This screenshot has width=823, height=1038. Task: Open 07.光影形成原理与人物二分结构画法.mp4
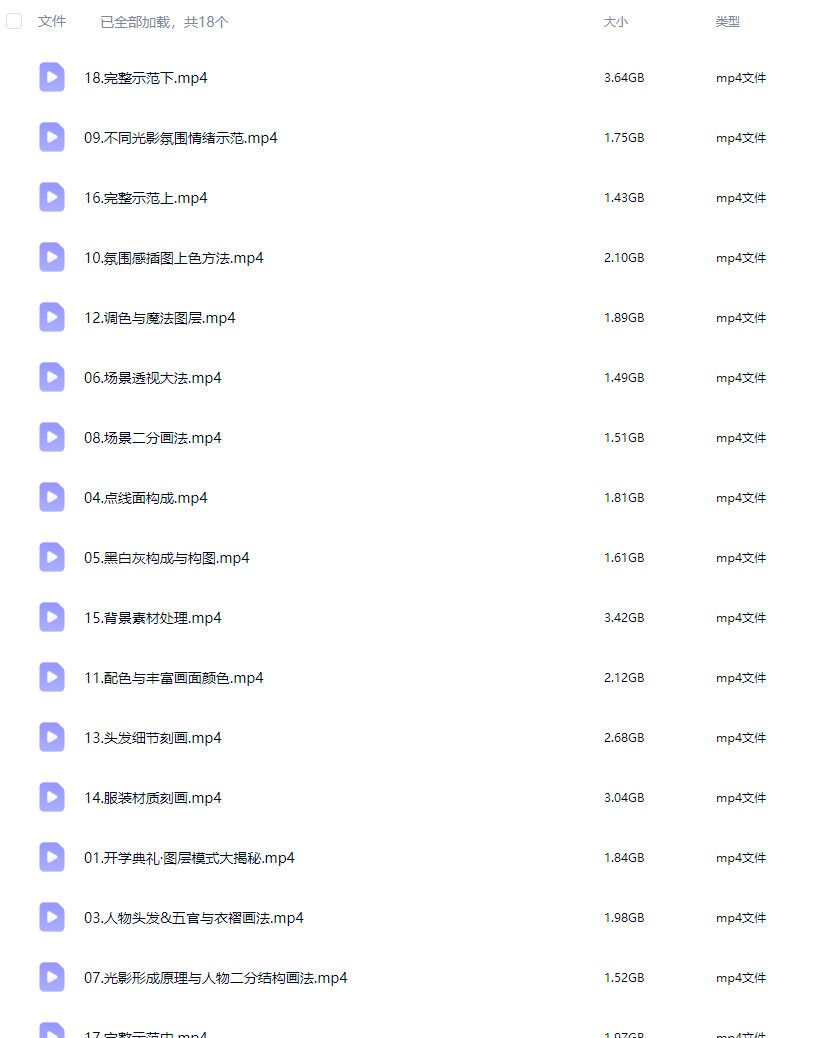pos(215,978)
